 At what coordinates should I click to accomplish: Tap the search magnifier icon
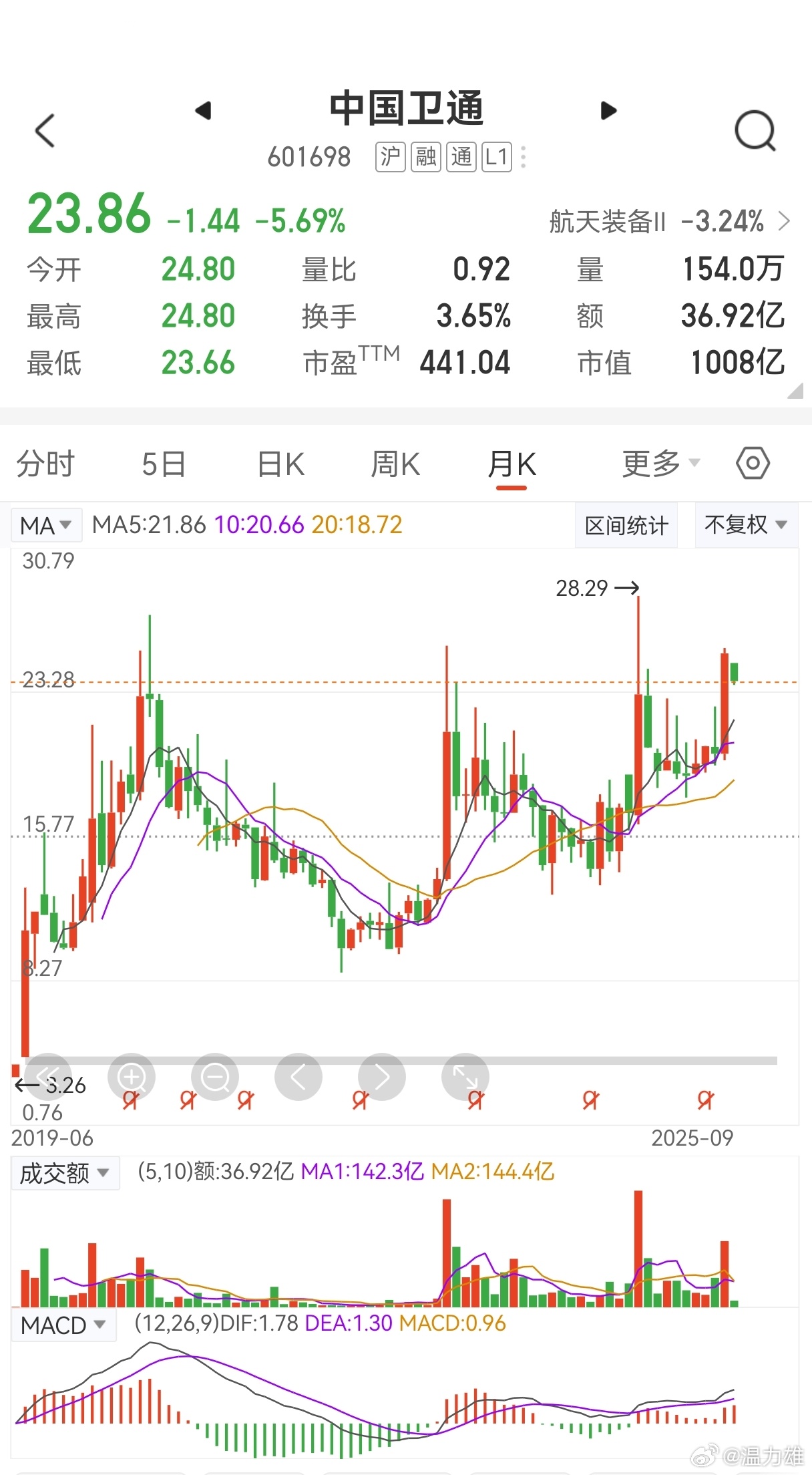point(755,130)
